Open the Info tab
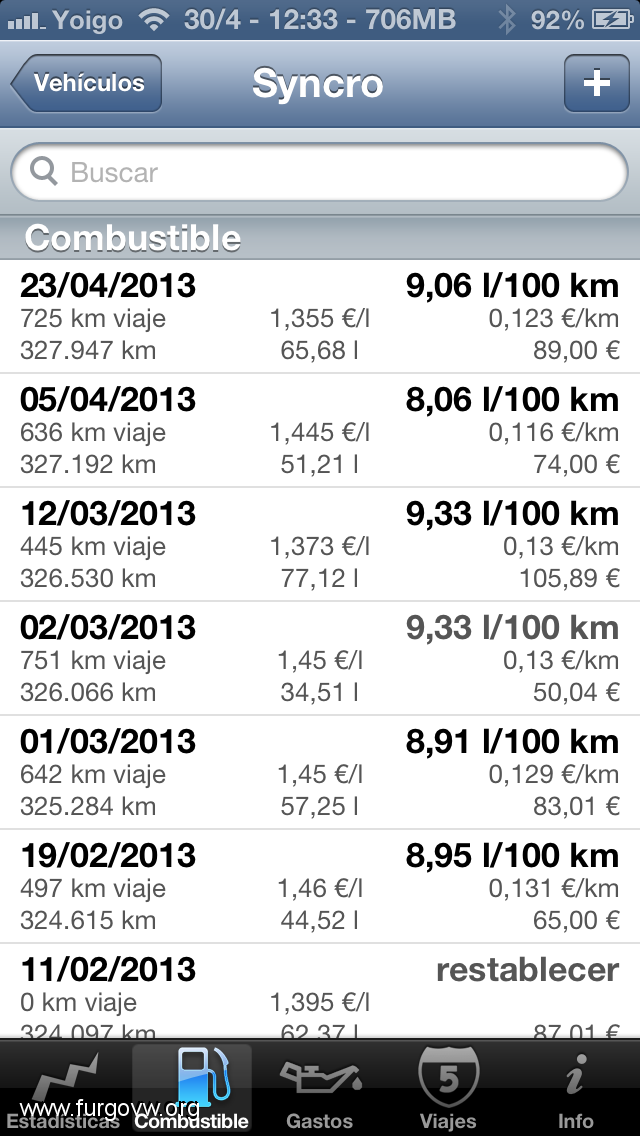640x1136 pixels. point(575,1089)
